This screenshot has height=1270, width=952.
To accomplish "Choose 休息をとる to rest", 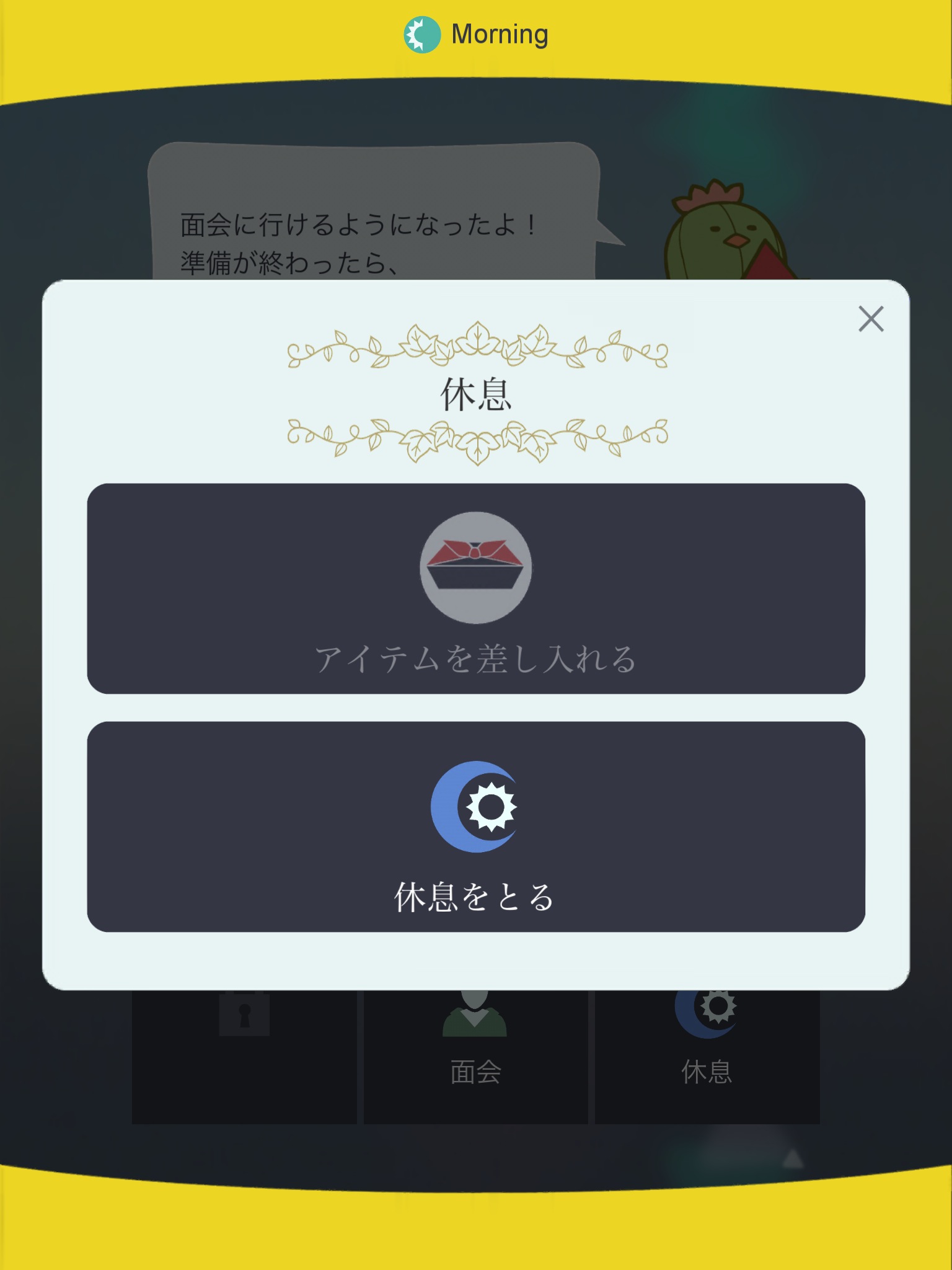I will pyautogui.click(x=475, y=826).
